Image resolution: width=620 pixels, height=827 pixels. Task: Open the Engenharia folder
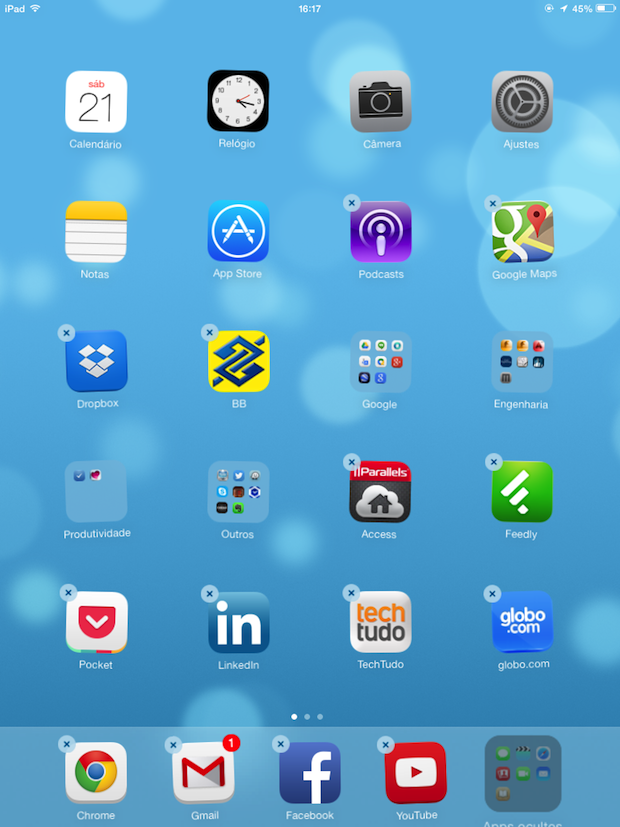tap(522, 361)
